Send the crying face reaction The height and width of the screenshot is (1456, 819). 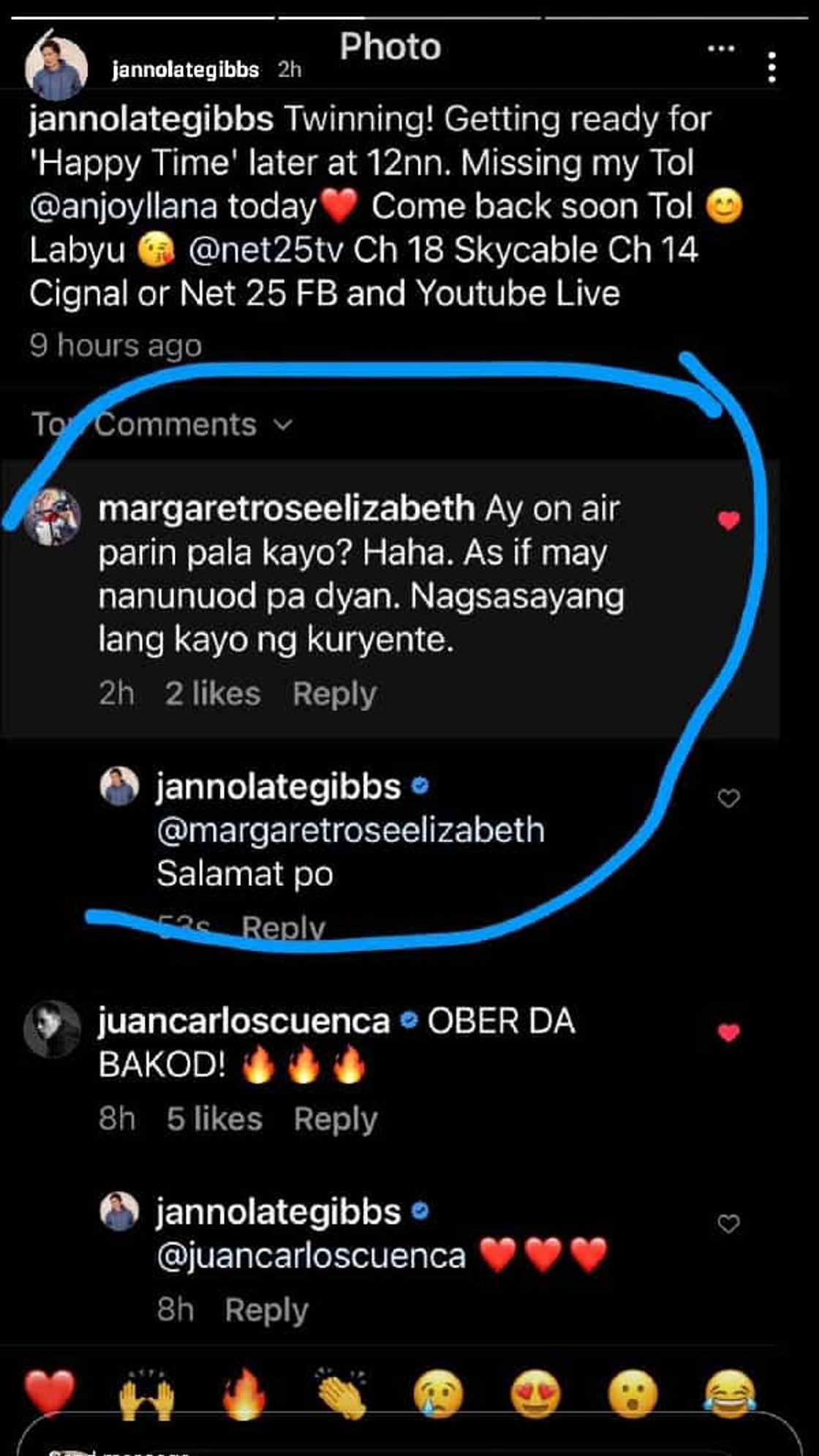pyautogui.click(x=439, y=1394)
